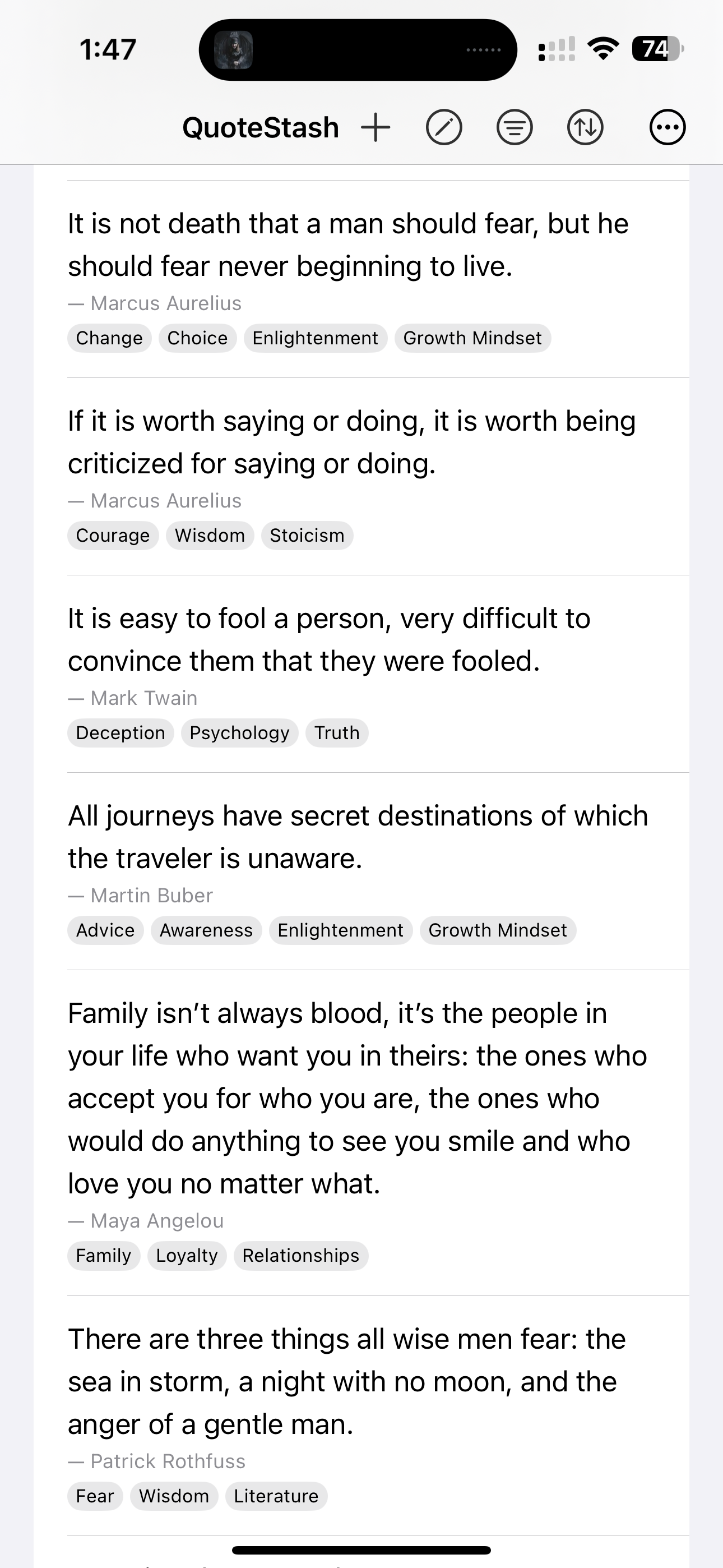Tap the Growth Mindset tag on Martin Buber quote
Viewport: 723px width, 1568px height.
click(x=498, y=930)
